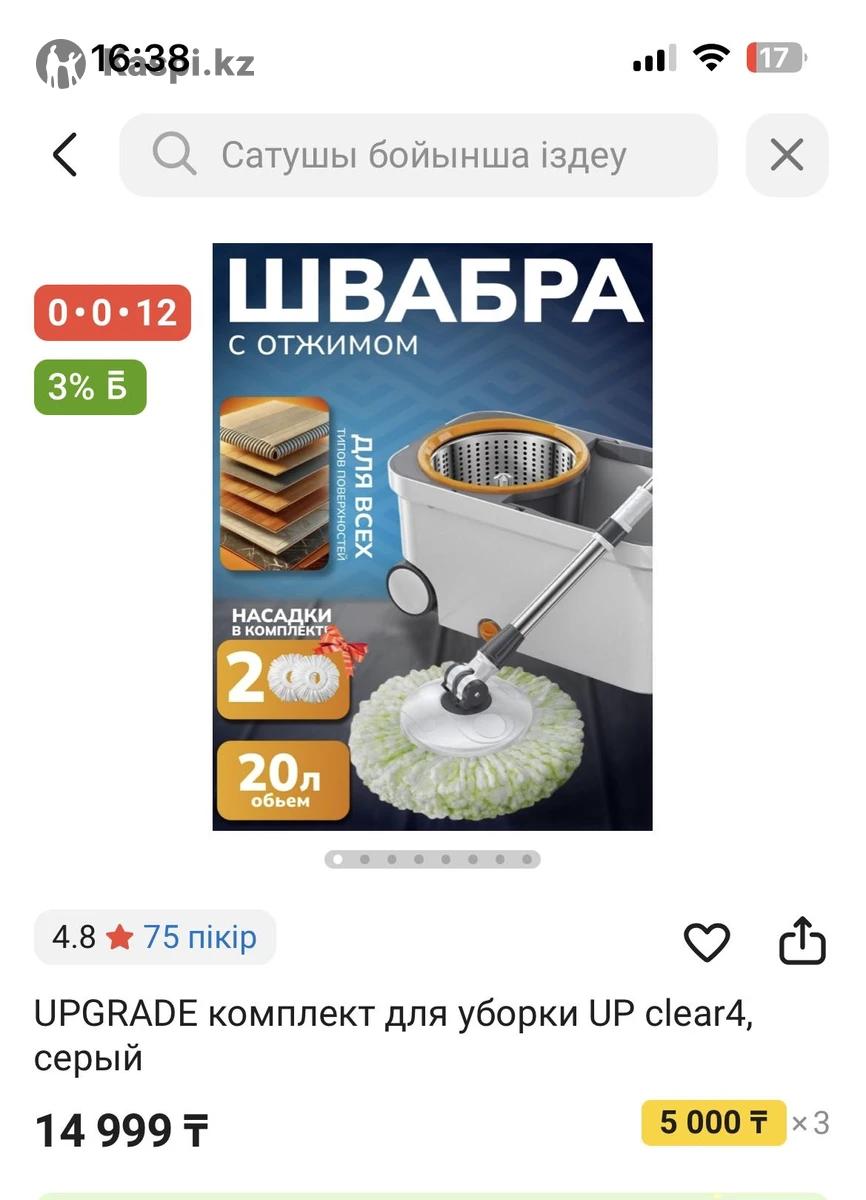The width and height of the screenshot is (866, 1200).
Task: Open the mop product photo
Action: click(x=432, y=536)
